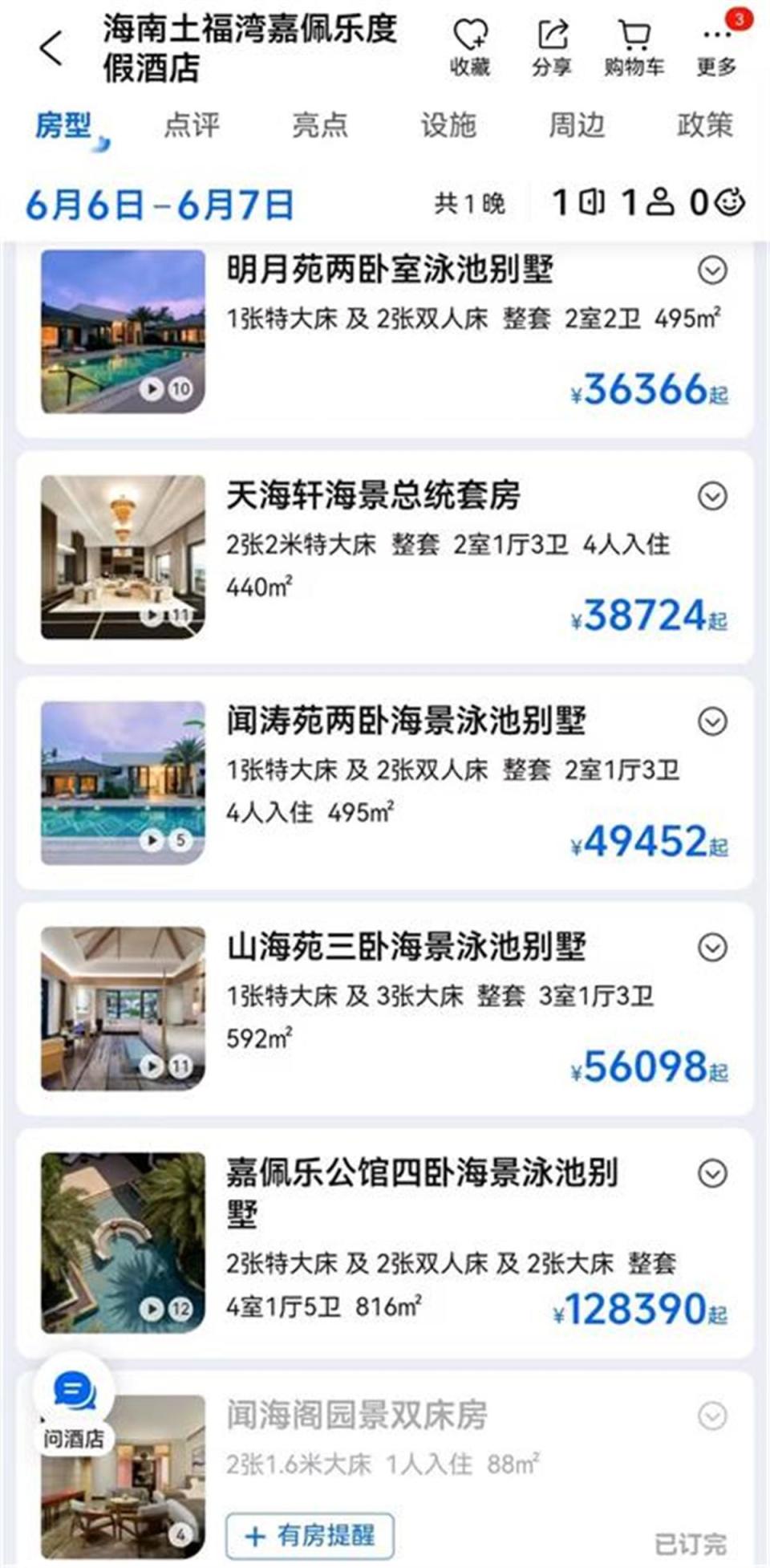Switch to the 亮点 tab
Viewport: 770px width, 1568px height.
(x=319, y=125)
